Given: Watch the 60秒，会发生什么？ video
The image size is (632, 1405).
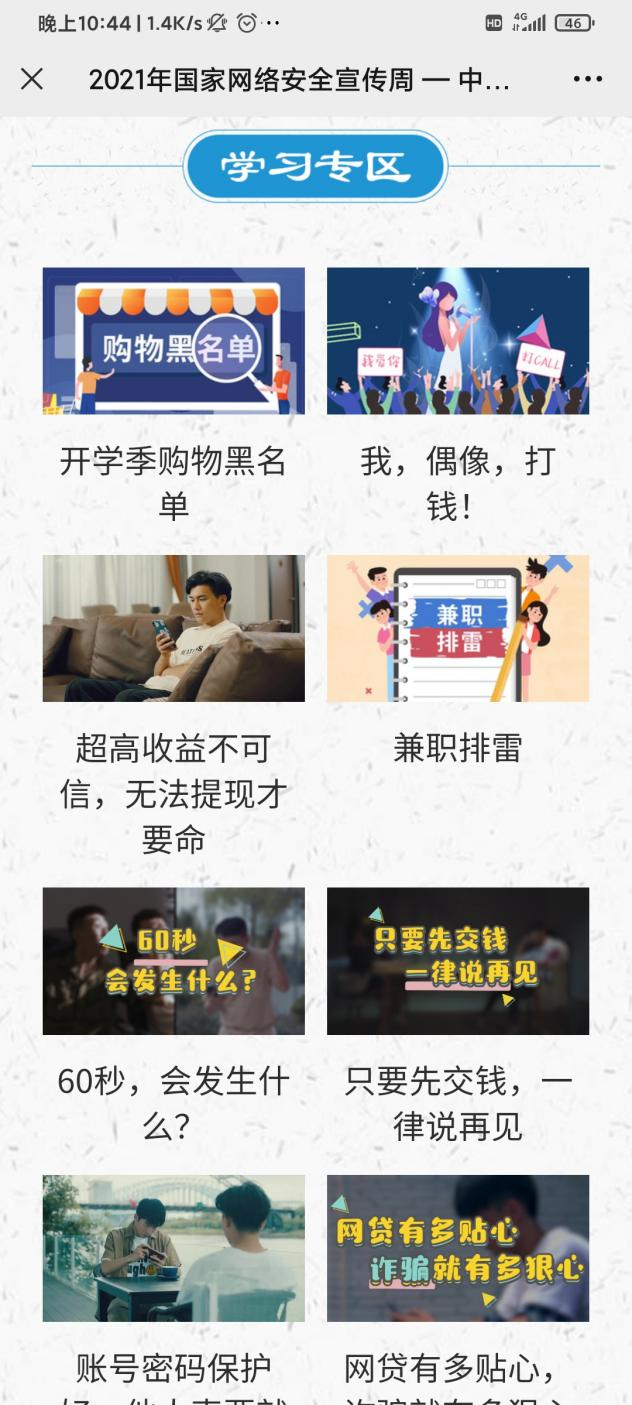Looking at the screenshot, I should [174, 961].
